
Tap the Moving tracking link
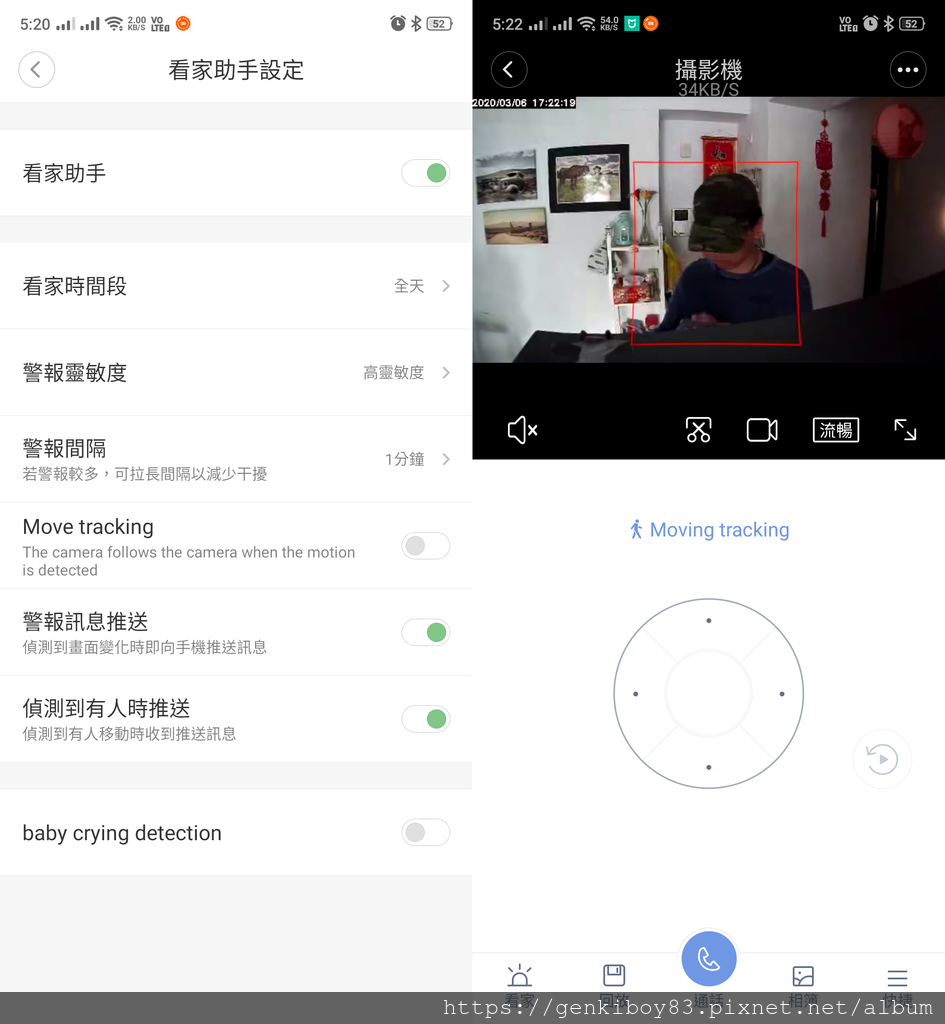709,530
